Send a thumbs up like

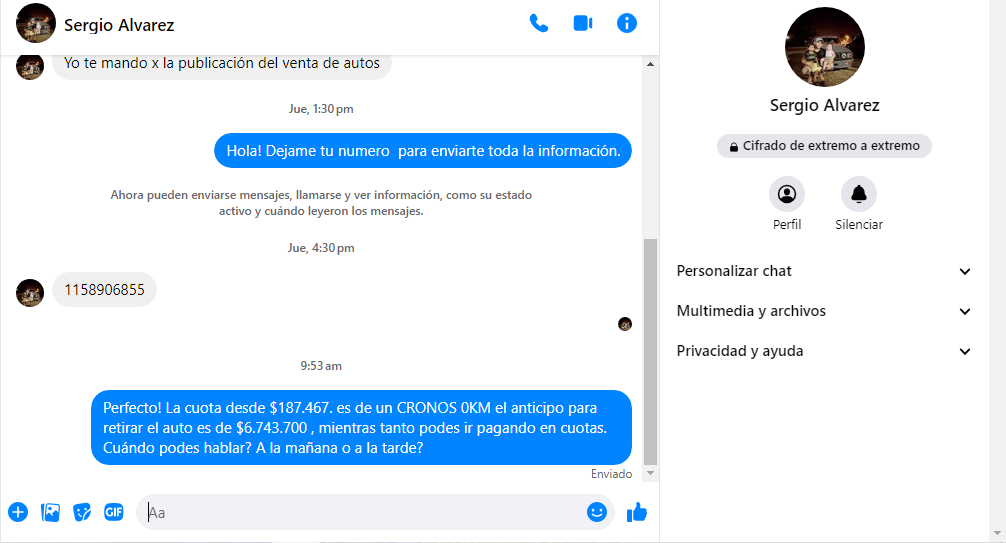(x=637, y=512)
